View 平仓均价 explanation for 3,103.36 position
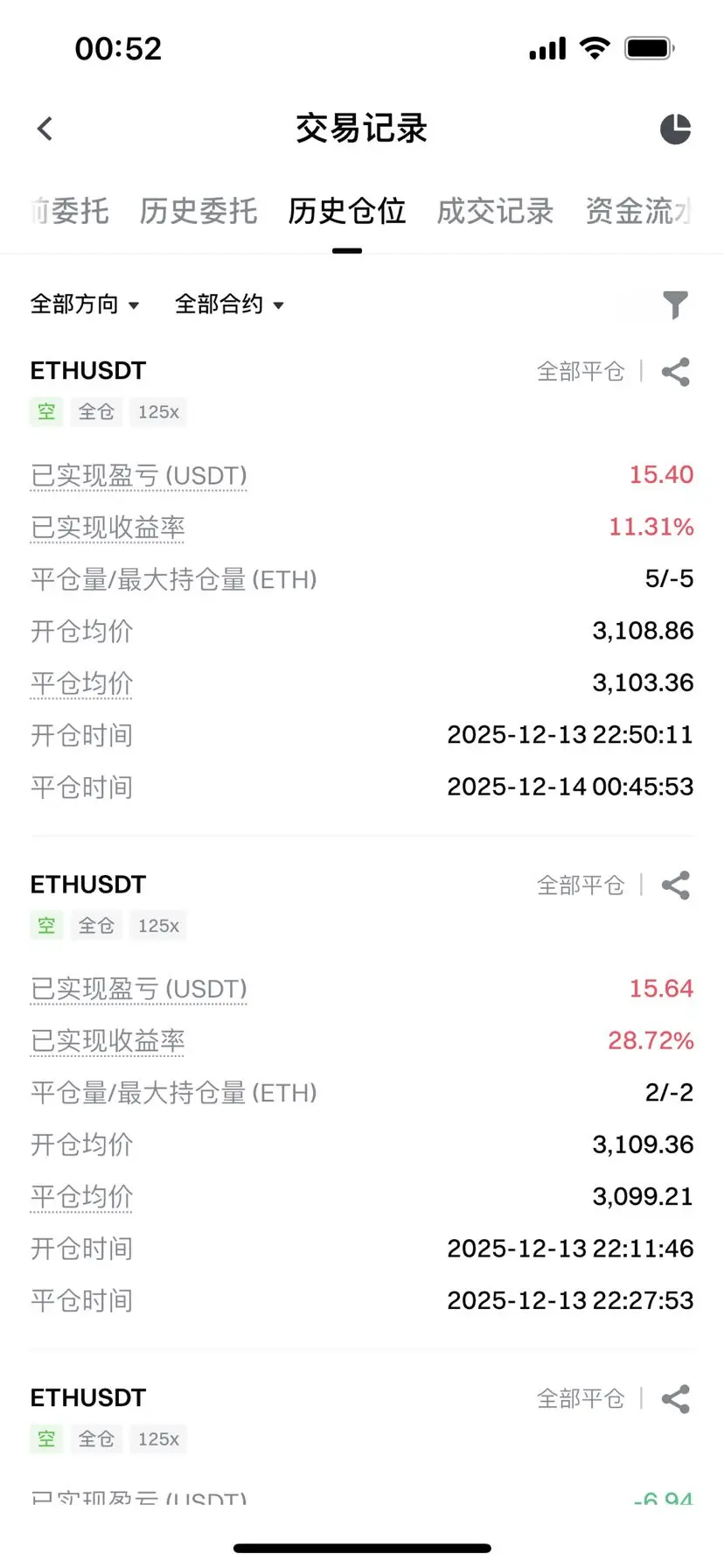This screenshot has height=1568, width=724. point(81,683)
